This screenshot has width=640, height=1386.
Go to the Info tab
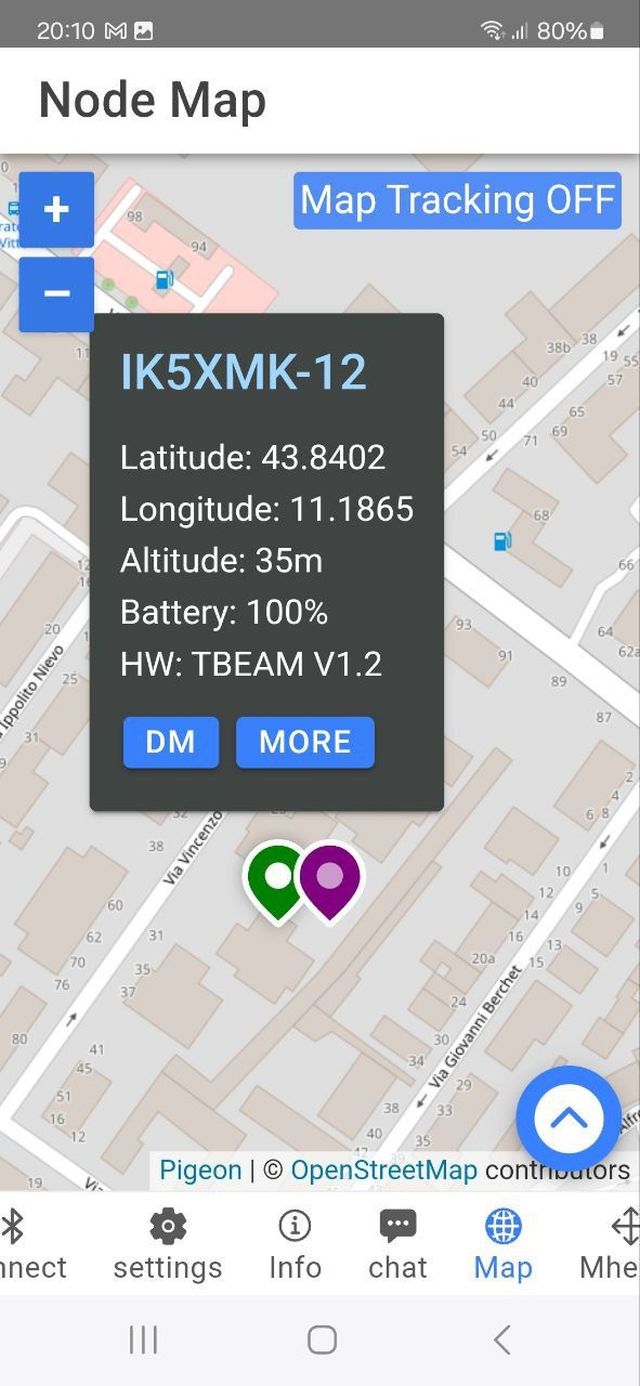[295, 1245]
